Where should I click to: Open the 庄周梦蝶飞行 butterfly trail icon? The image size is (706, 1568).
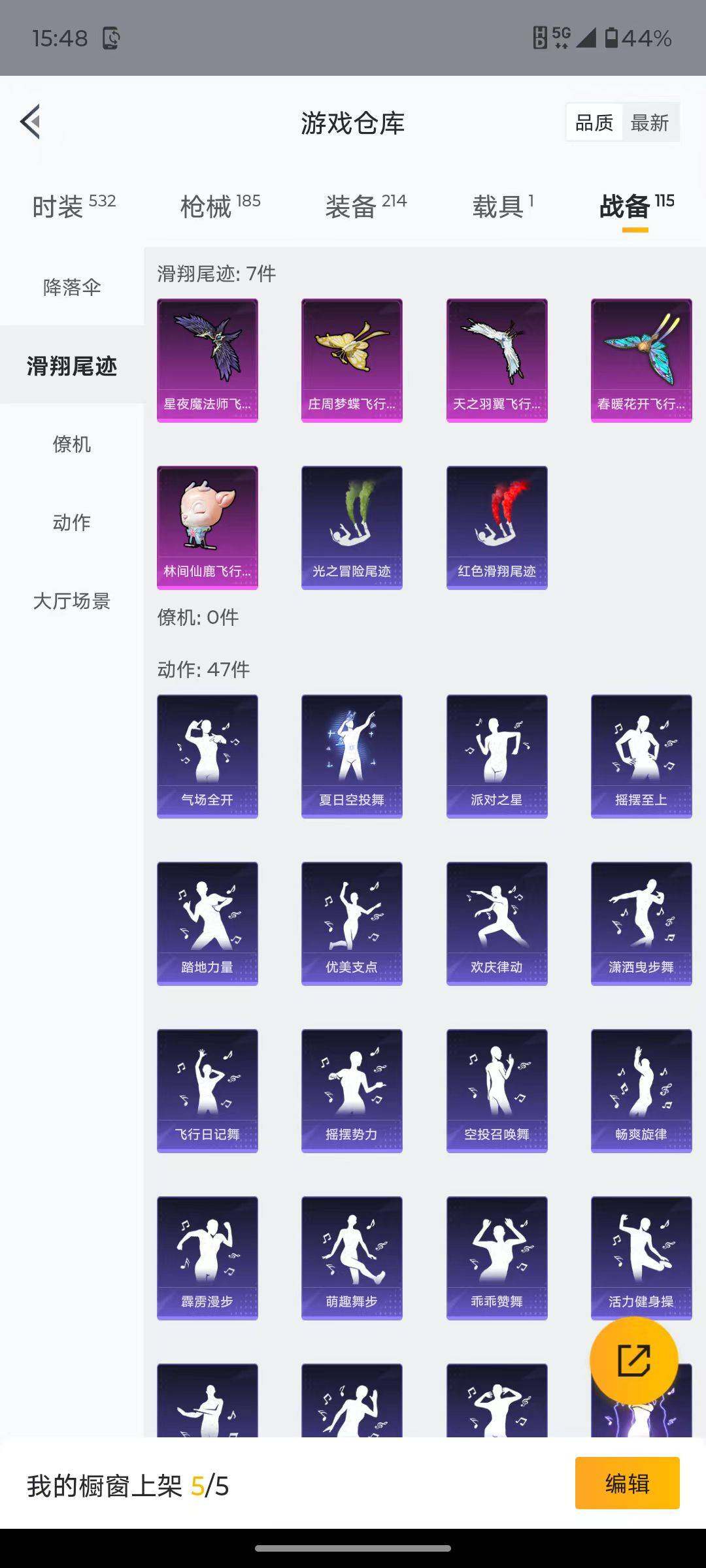pos(352,359)
